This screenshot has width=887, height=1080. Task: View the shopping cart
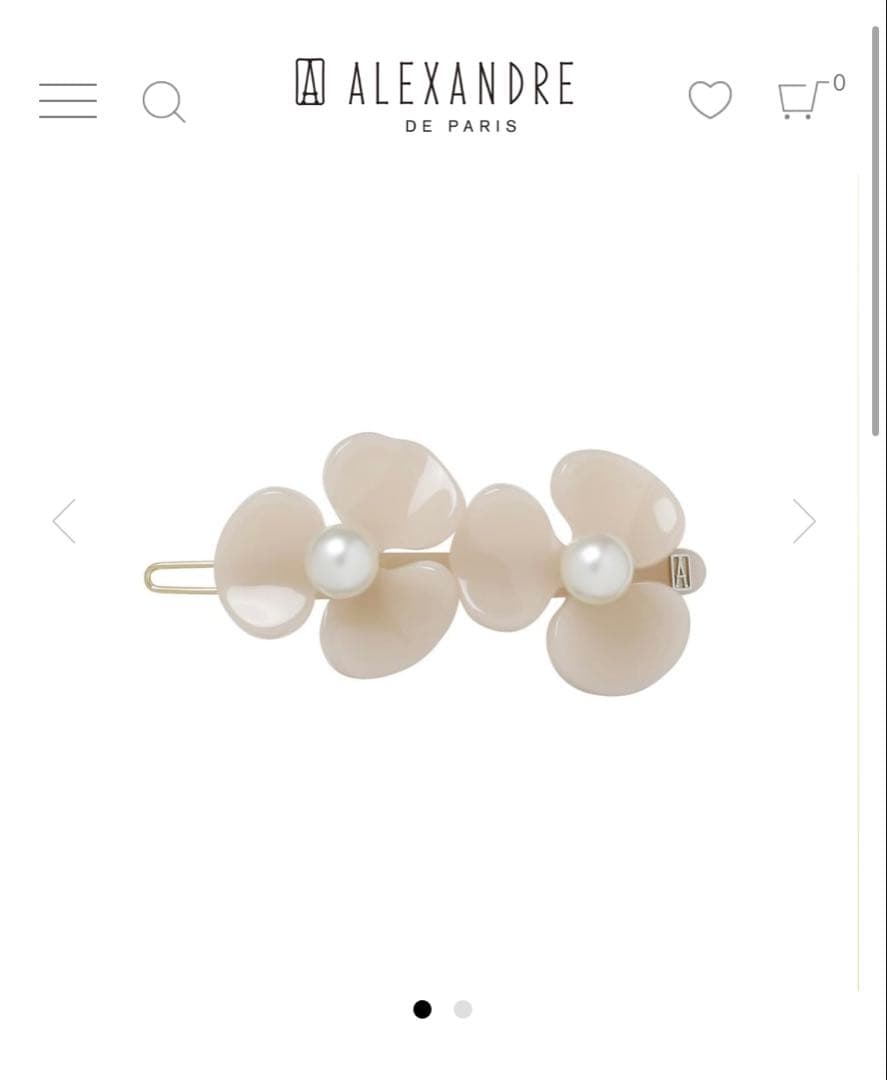[803, 99]
